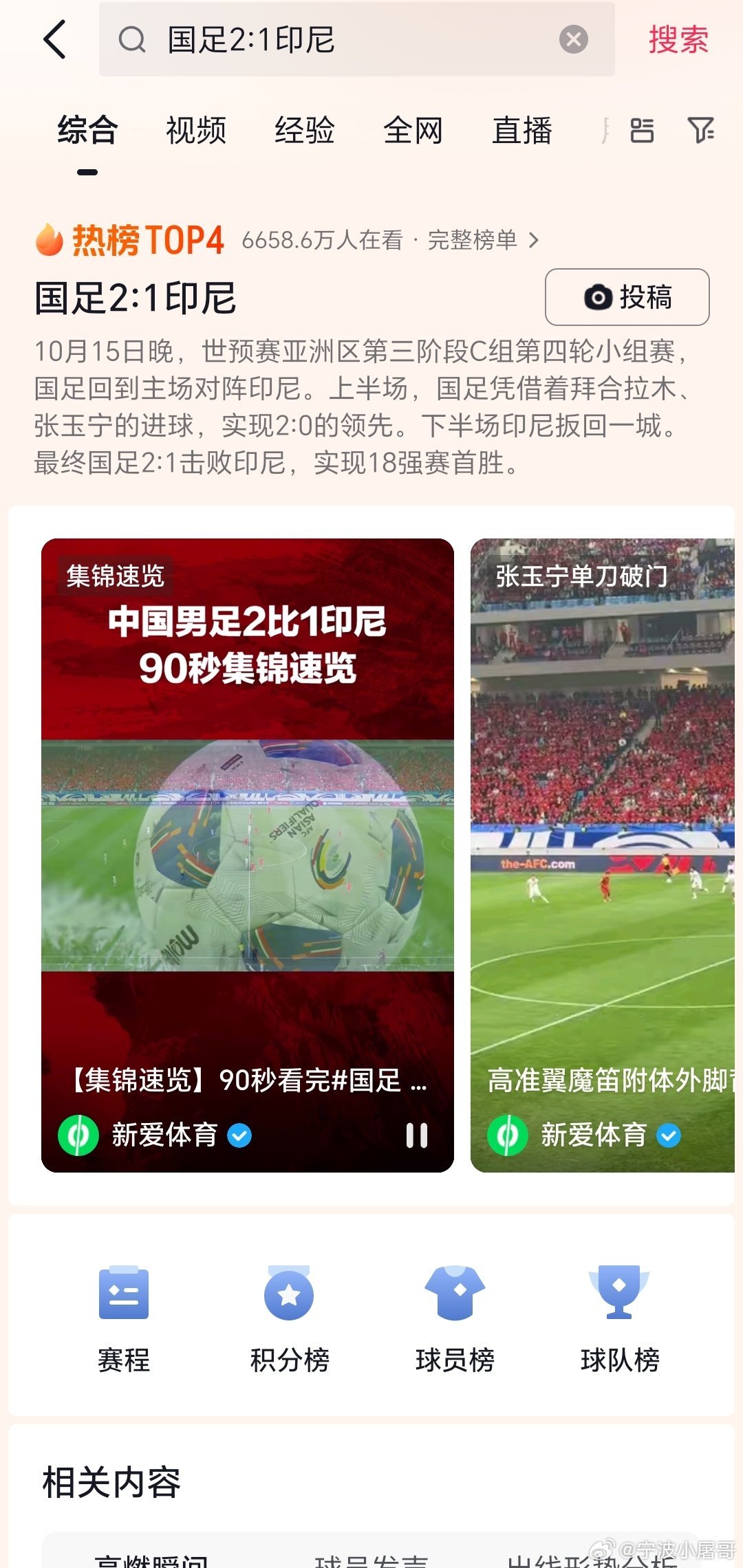
Task: Switch to the 视频 tab
Action: 196,131
